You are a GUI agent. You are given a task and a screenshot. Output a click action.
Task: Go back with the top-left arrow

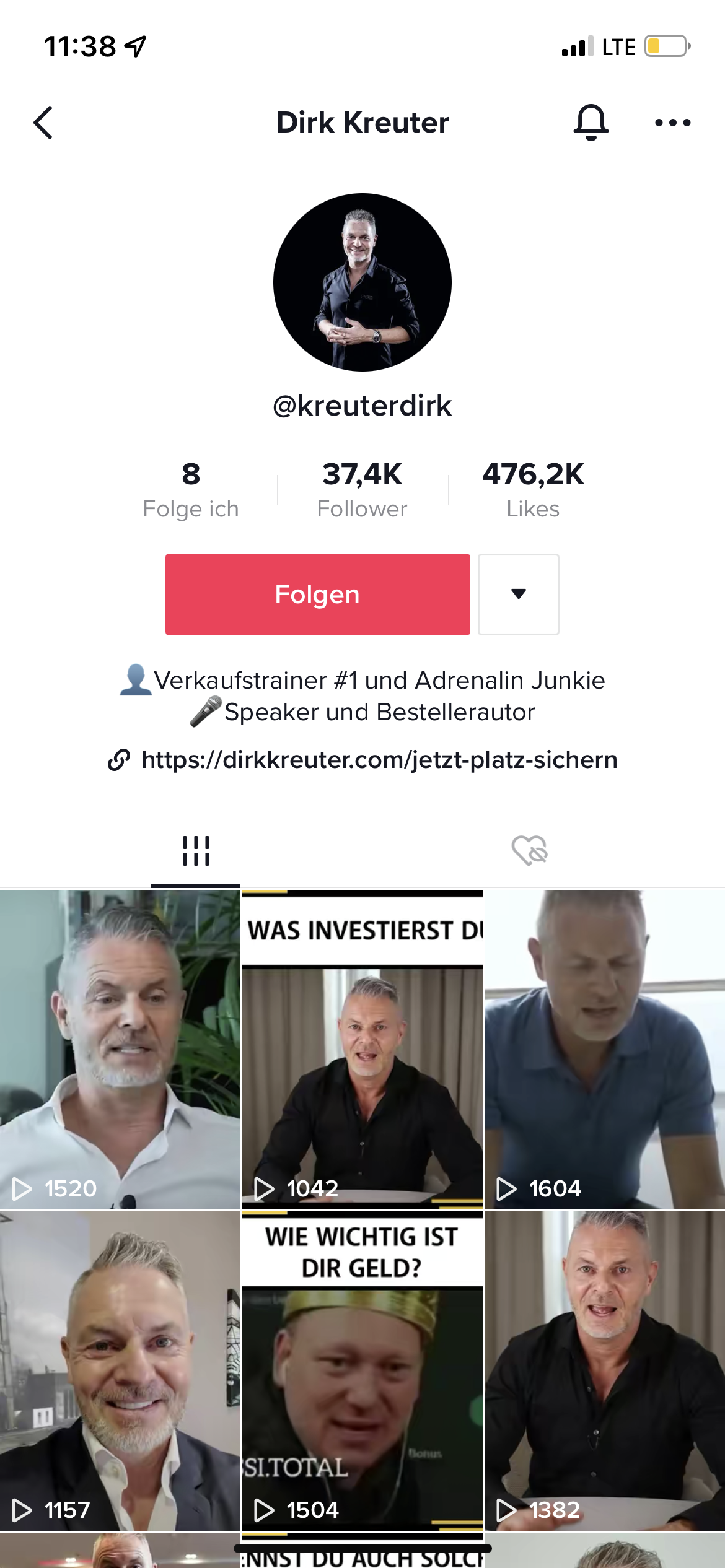[43, 123]
